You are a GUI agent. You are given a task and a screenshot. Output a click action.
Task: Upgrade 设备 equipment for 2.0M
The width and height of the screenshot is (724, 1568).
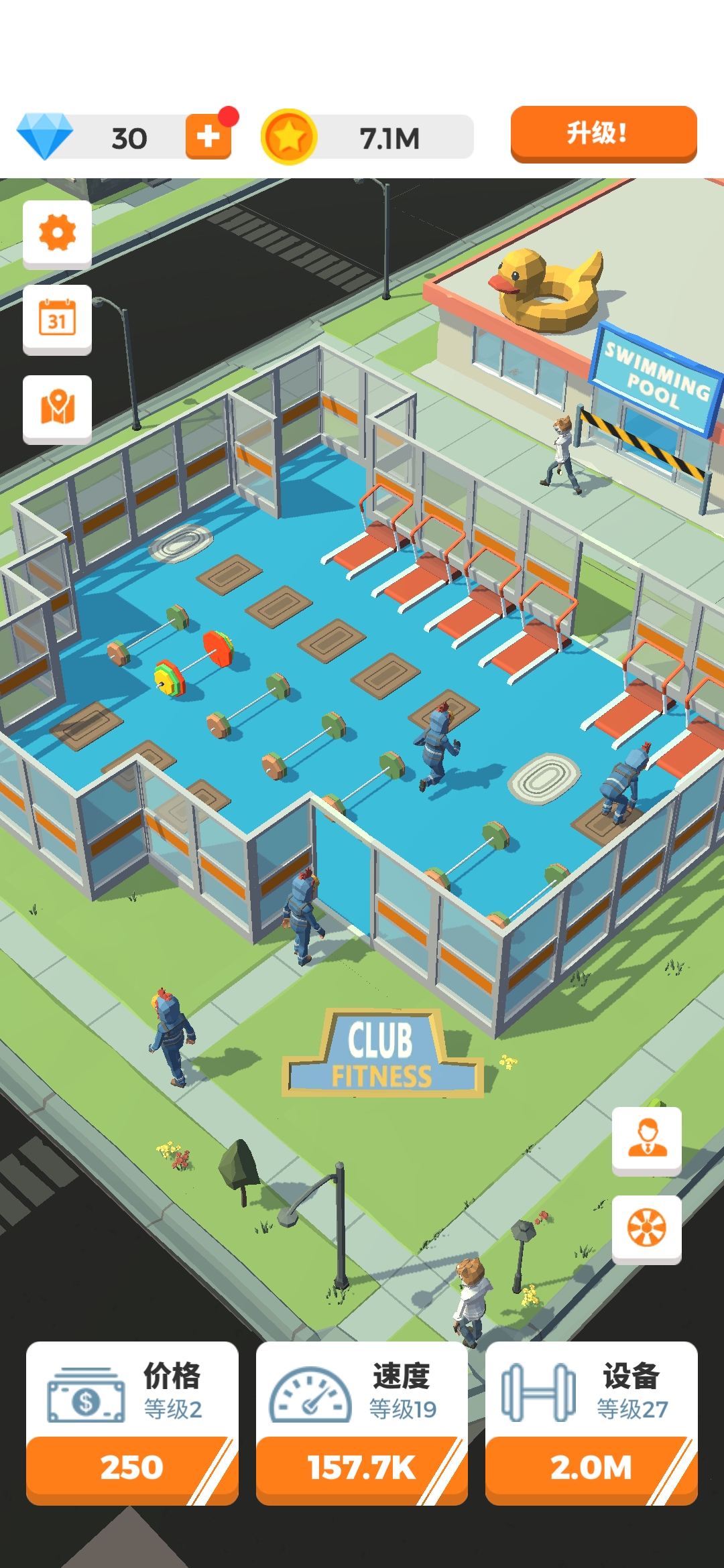click(591, 1467)
